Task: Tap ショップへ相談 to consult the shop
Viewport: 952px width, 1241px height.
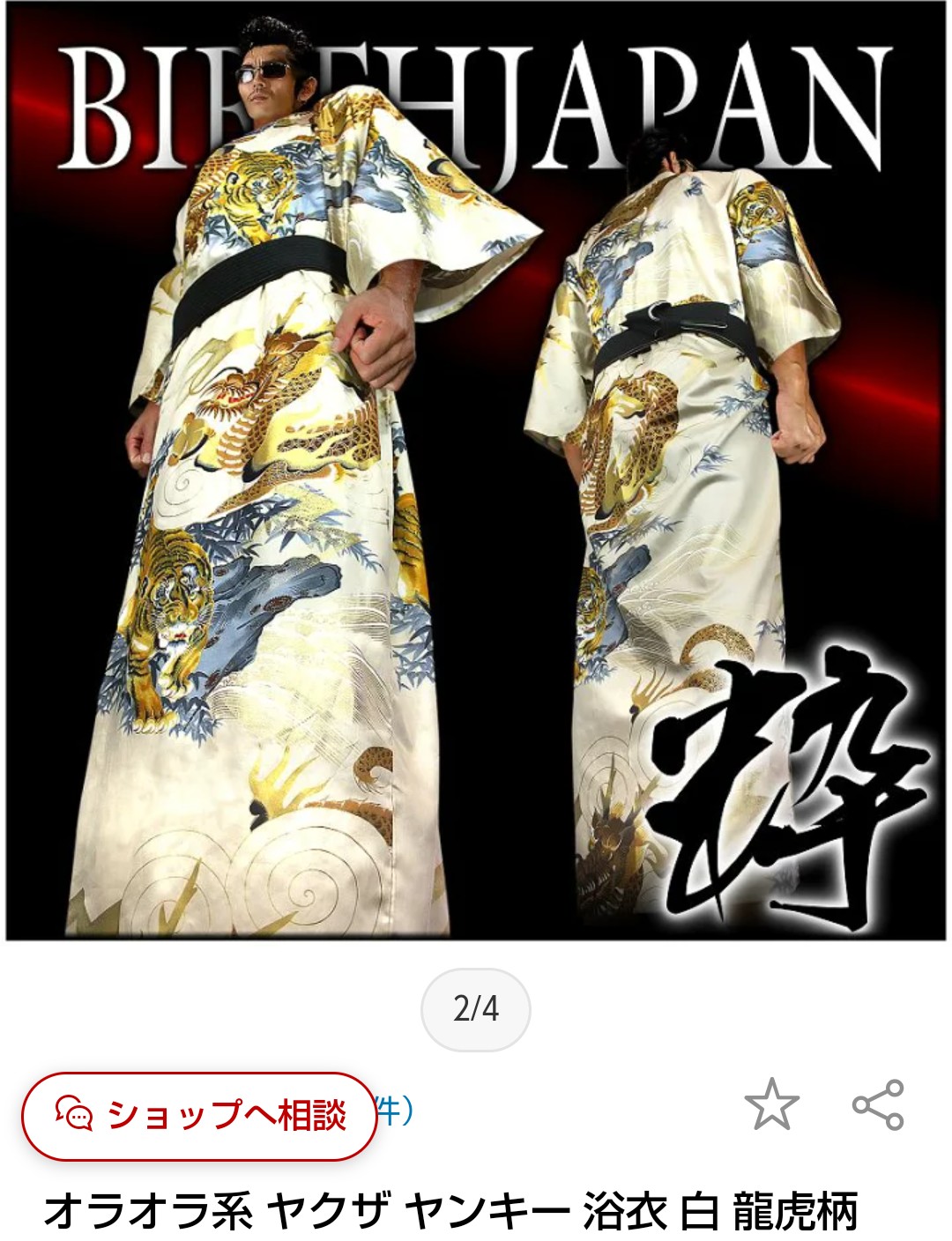Action: coord(199,1116)
